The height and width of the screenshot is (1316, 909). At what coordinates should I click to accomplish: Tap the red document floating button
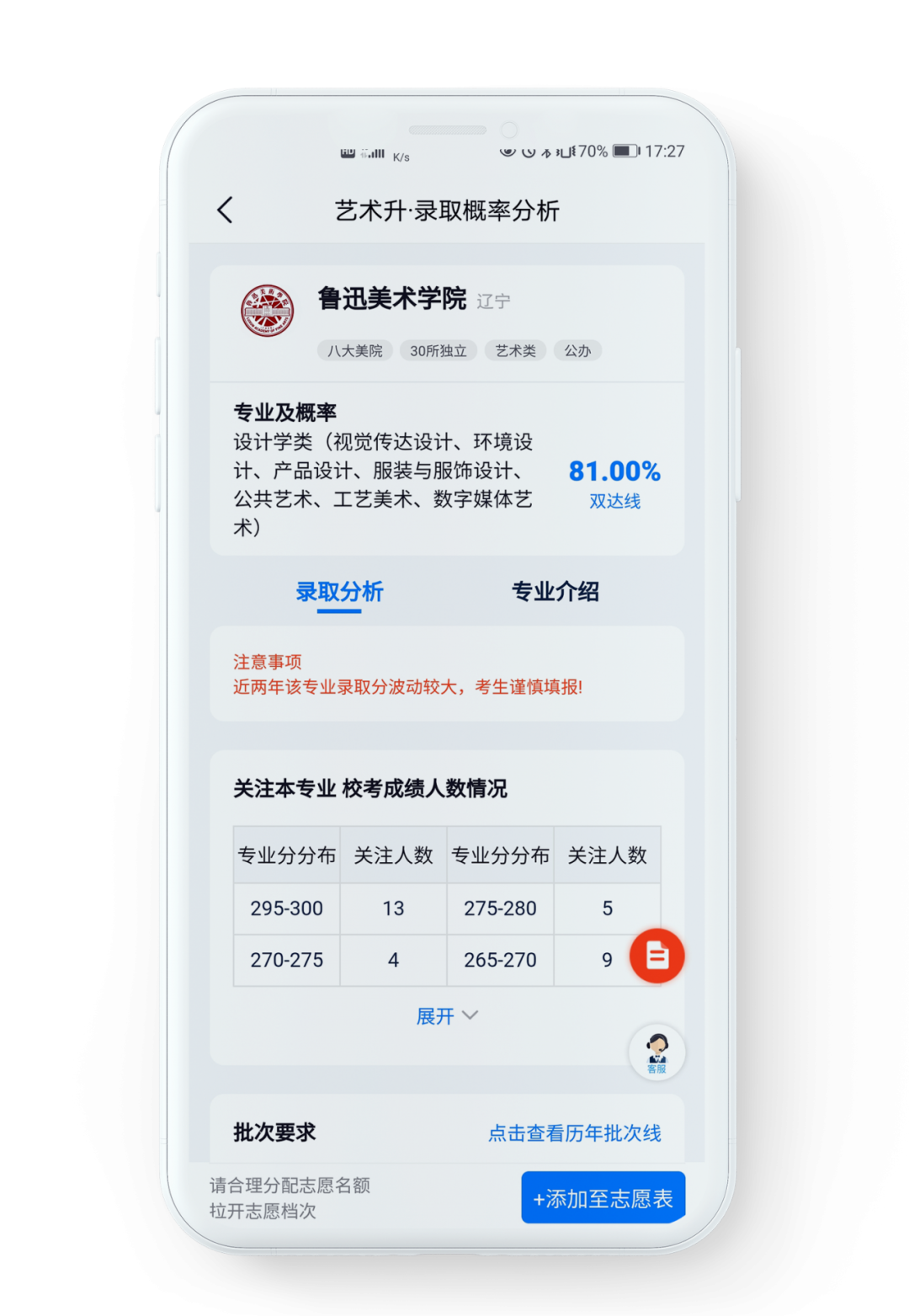tap(656, 956)
